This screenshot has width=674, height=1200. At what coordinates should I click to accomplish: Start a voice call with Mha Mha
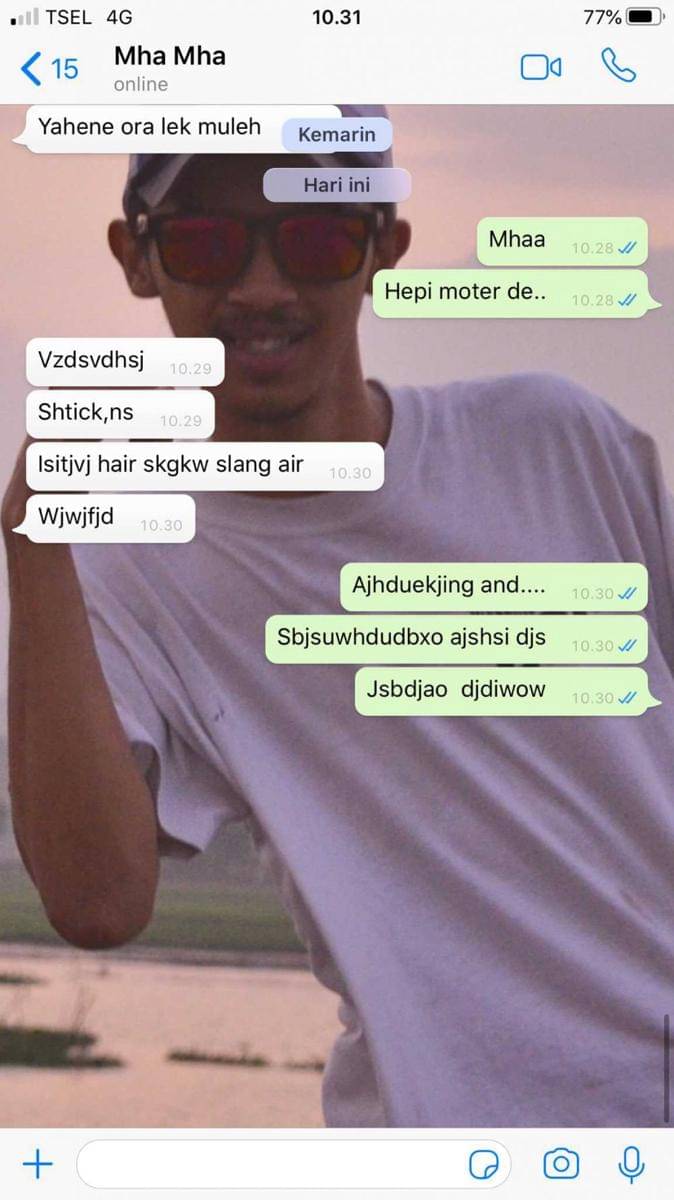point(617,66)
